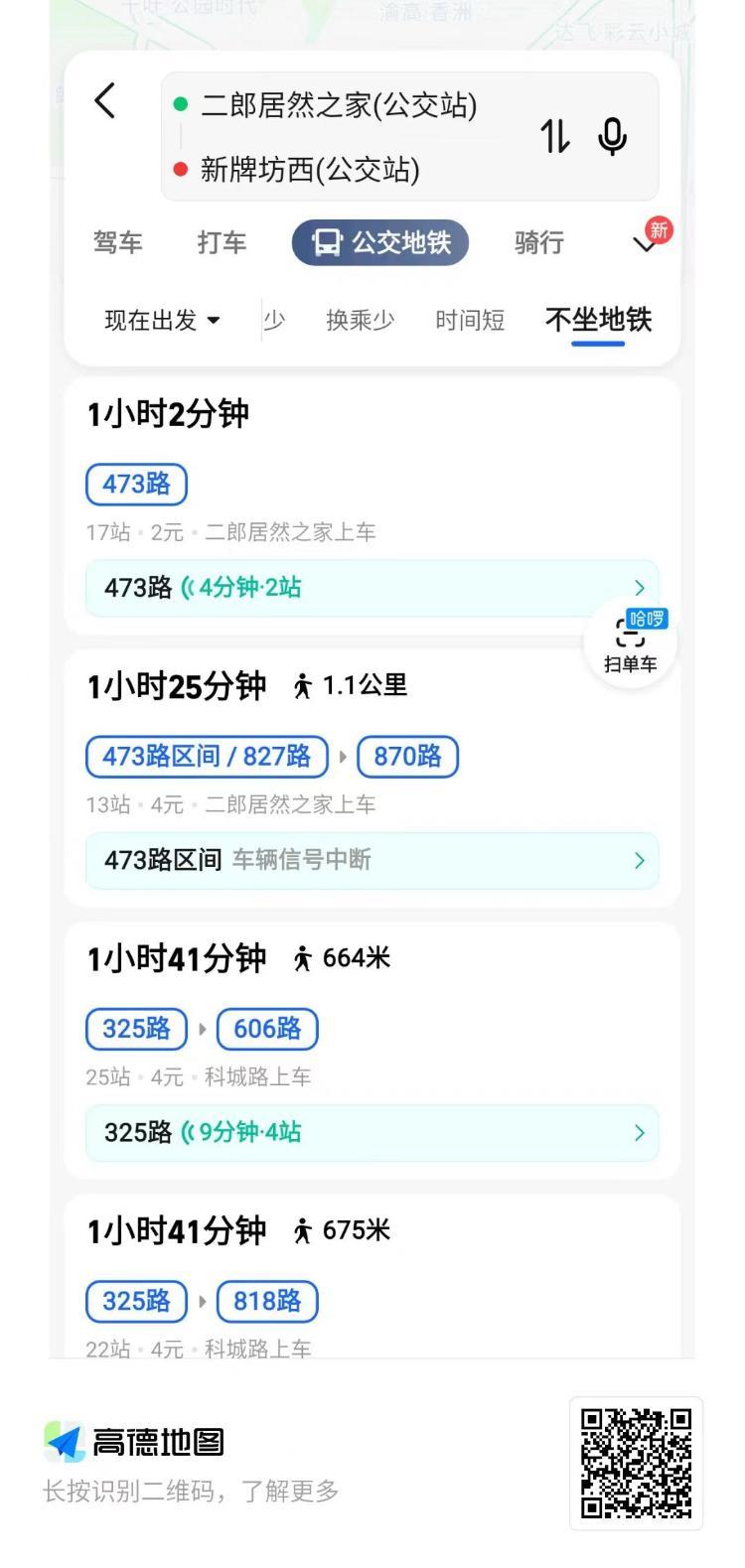This screenshot has width=745, height=1568.
Task: Switch to the 骑行 tab
Action: point(539,242)
